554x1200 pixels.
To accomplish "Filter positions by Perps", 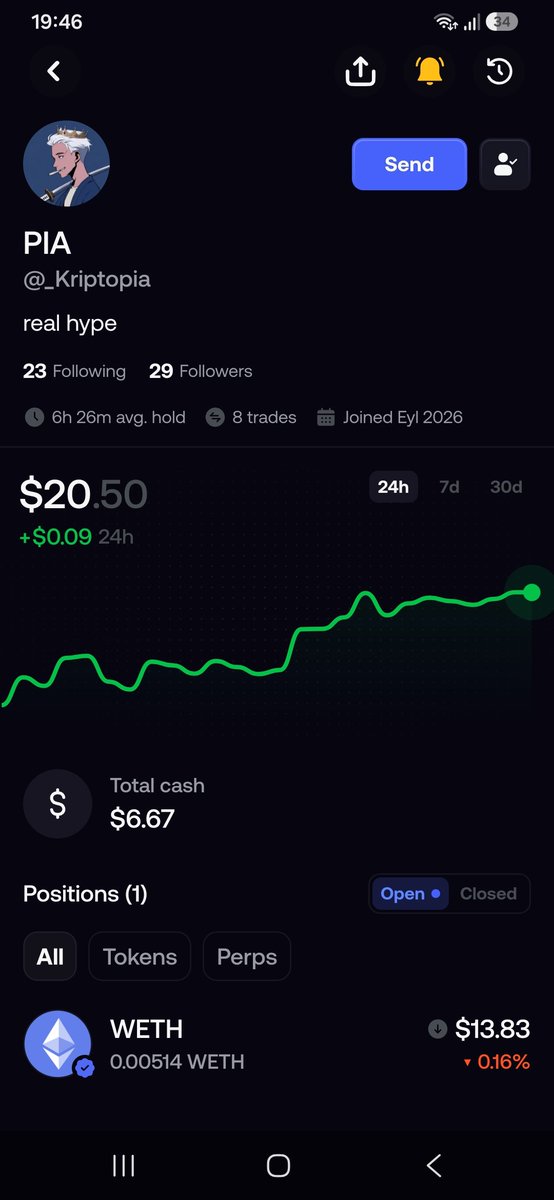I will (247, 957).
